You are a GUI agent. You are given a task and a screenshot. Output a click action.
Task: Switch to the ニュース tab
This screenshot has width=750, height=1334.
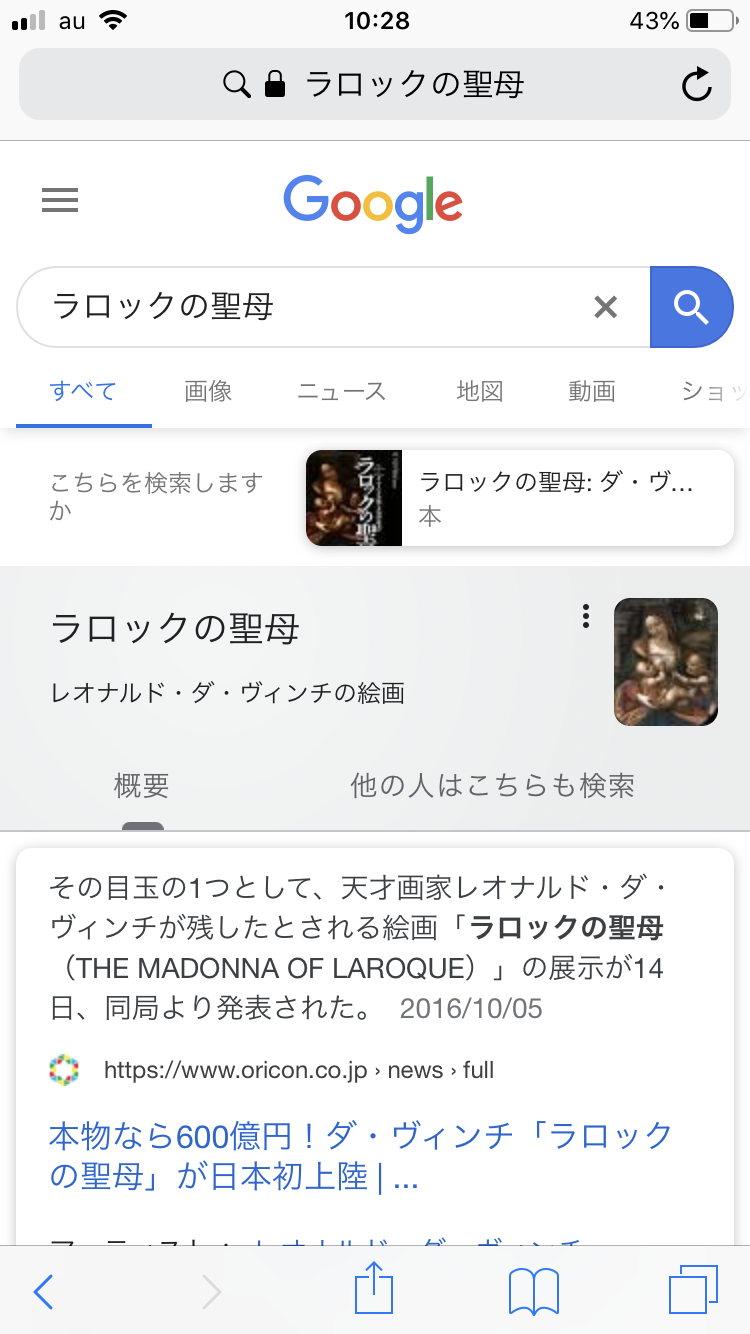coord(341,391)
